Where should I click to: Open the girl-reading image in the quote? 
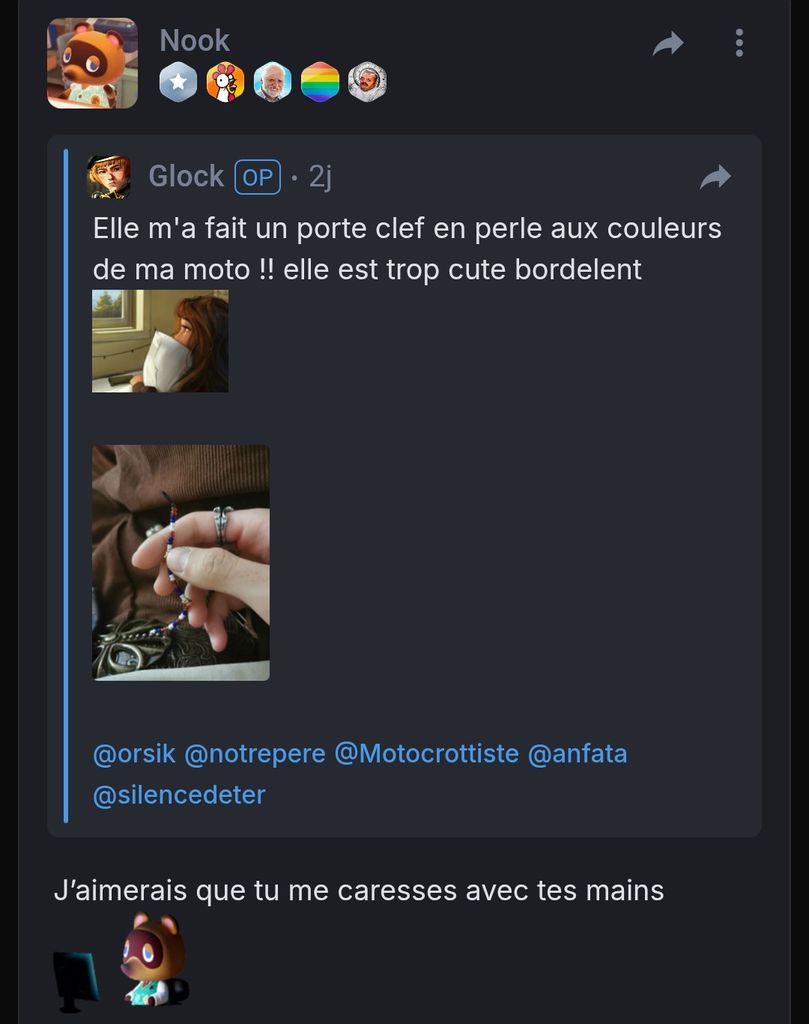pos(160,341)
